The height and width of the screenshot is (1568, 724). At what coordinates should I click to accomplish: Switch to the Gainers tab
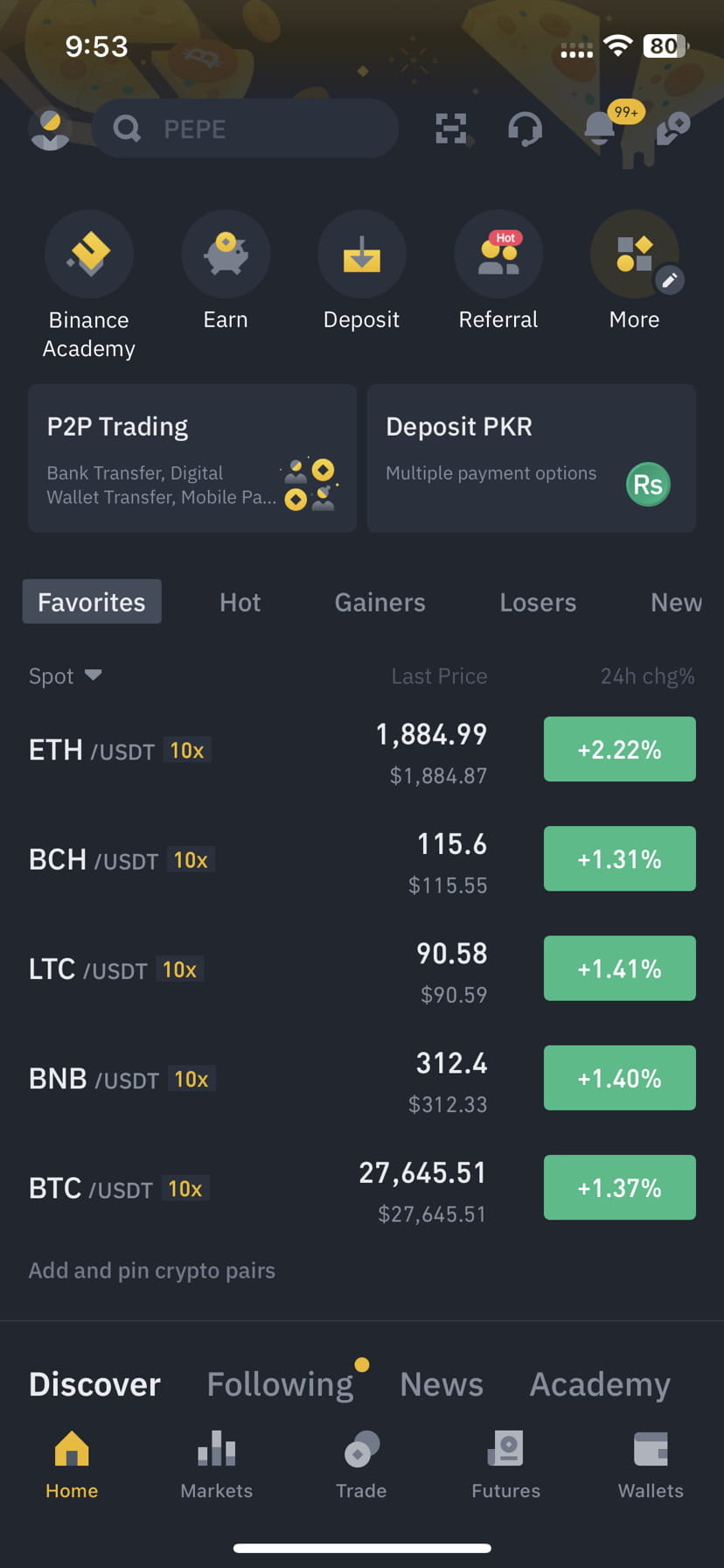(x=379, y=601)
